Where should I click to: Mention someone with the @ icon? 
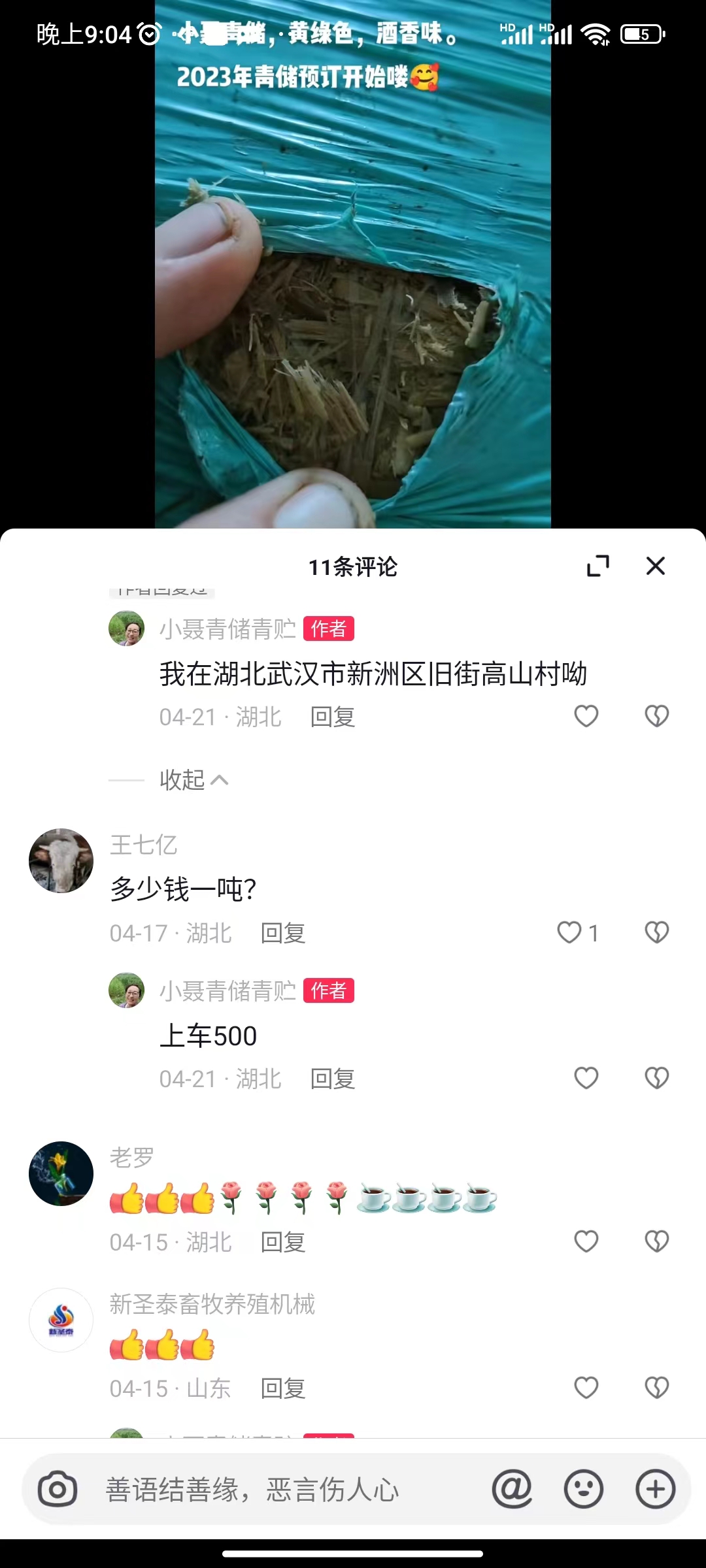pyautogui.click(x=512, y=1490)
